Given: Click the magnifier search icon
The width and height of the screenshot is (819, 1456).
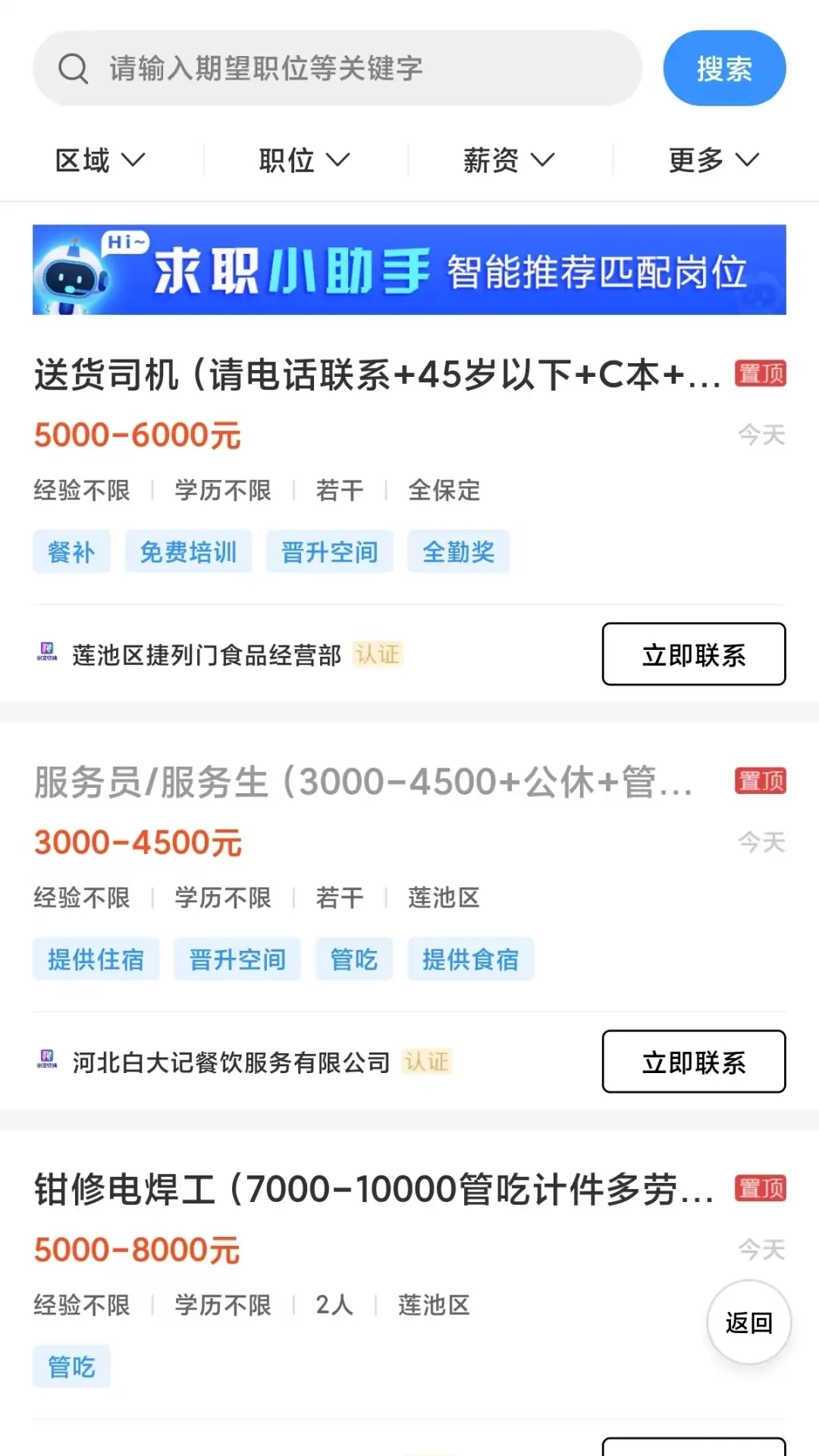Looking at the screenshot, I should [73, 67].
